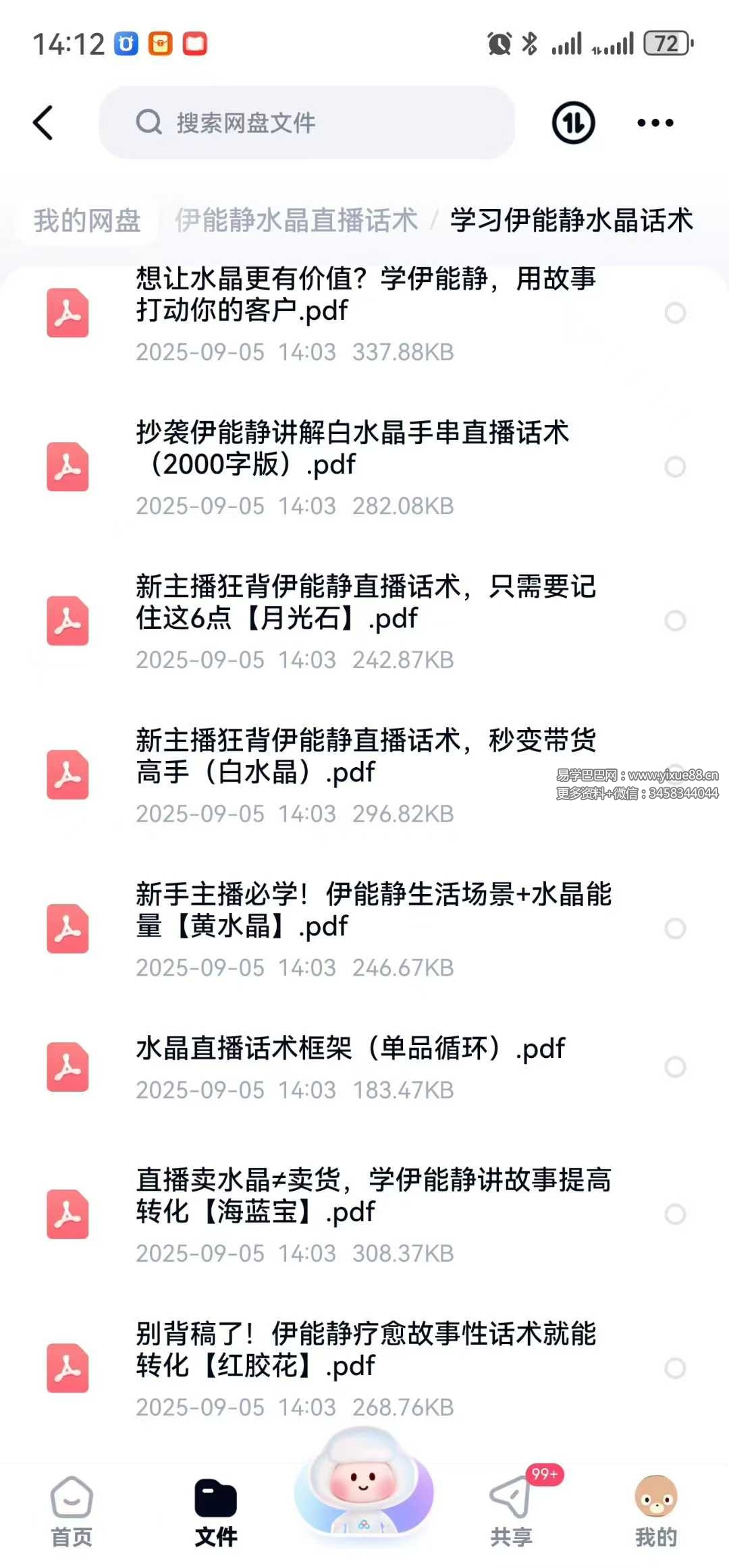
Task: Open the three-dot overflow menu
Action: click(x=655, y=123)
